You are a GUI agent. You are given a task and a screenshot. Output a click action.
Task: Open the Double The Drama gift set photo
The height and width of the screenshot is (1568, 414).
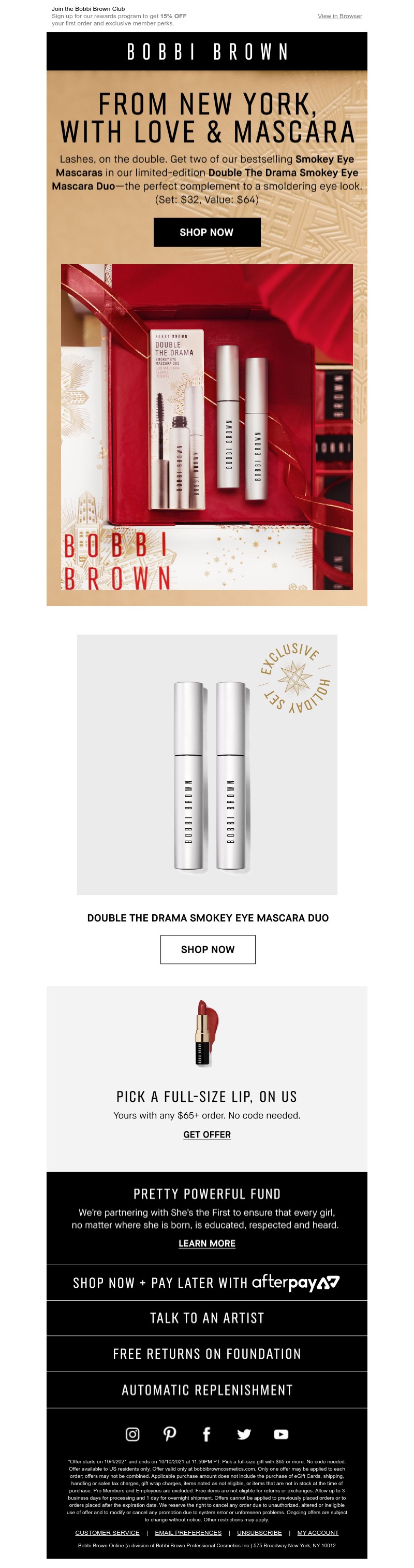[206, 426]
